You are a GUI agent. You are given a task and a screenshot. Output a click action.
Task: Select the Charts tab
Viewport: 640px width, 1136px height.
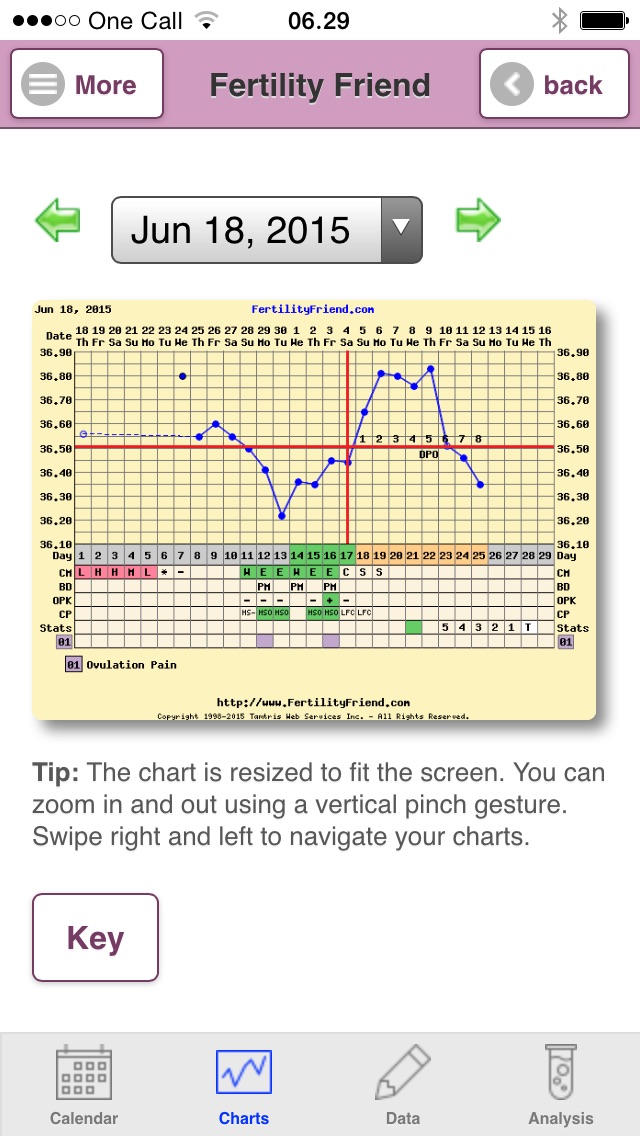click(244, 1087)
